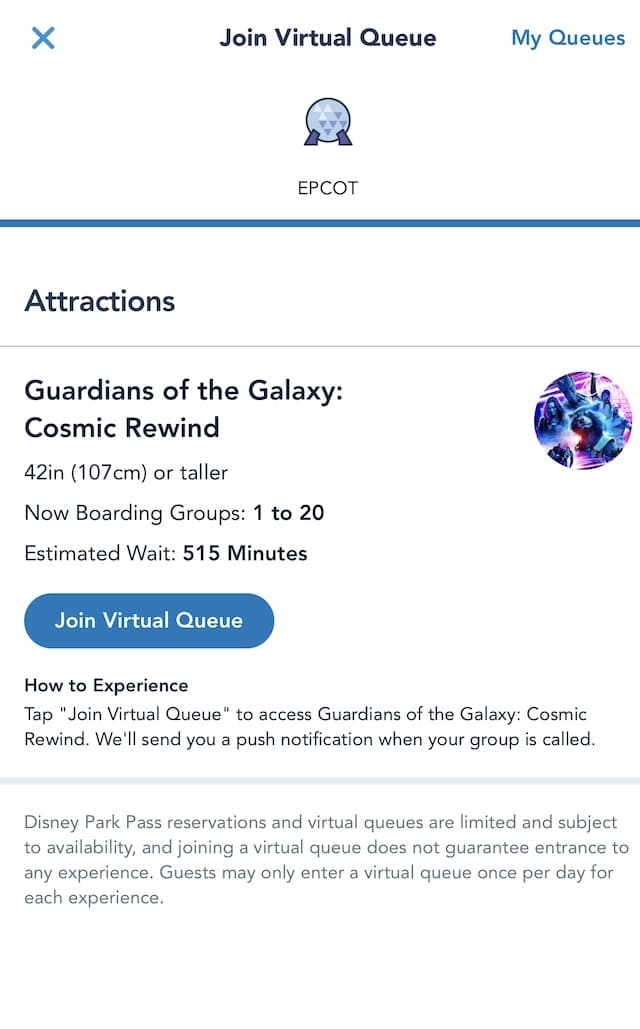Screen dimensions: 640x1029
Task: Open My Queues
Action: tap(567, 38)
